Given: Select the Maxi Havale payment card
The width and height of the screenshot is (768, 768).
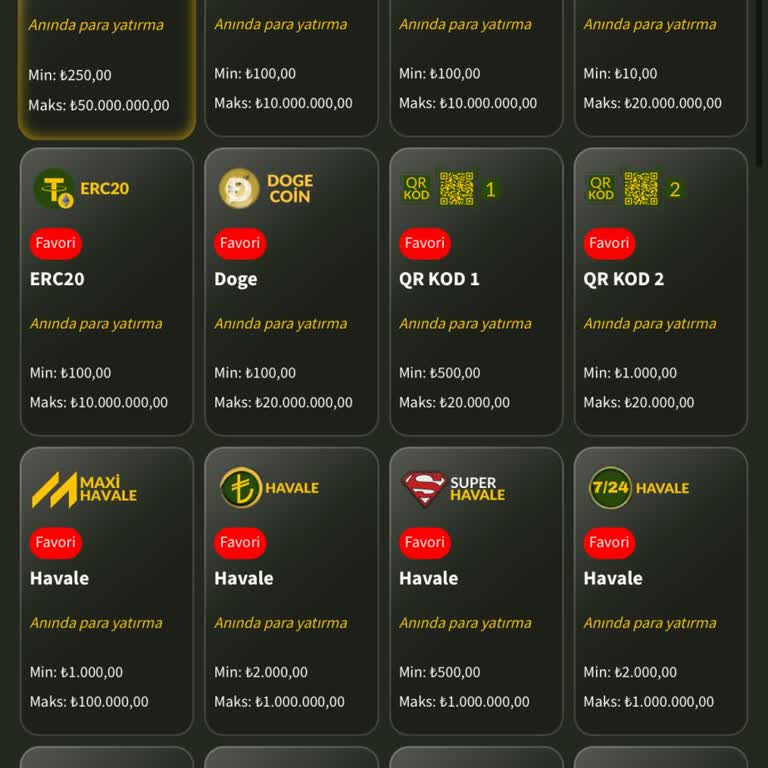Looking at the screenshot, I should coord(106,590).
